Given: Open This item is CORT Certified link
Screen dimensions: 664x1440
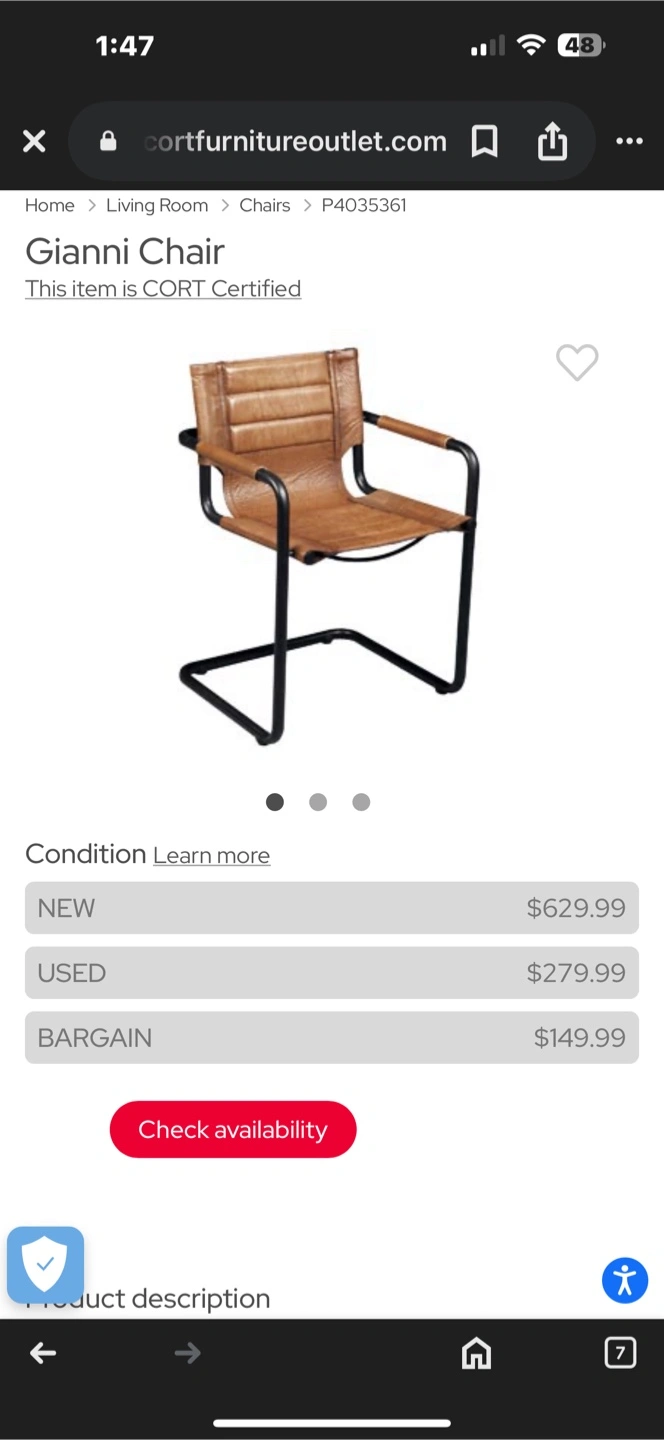Looking at the screenshot, I should pos(163,289).
